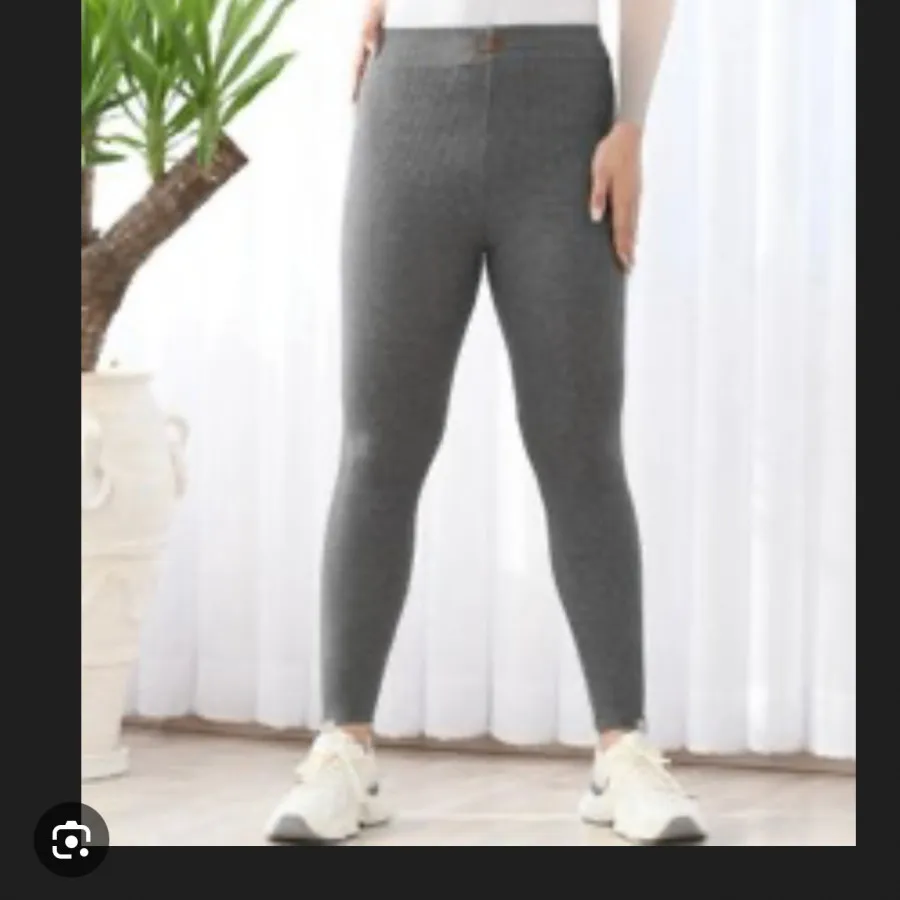Search this image with Google Lens
900x900 pixels.
(71, 839)
